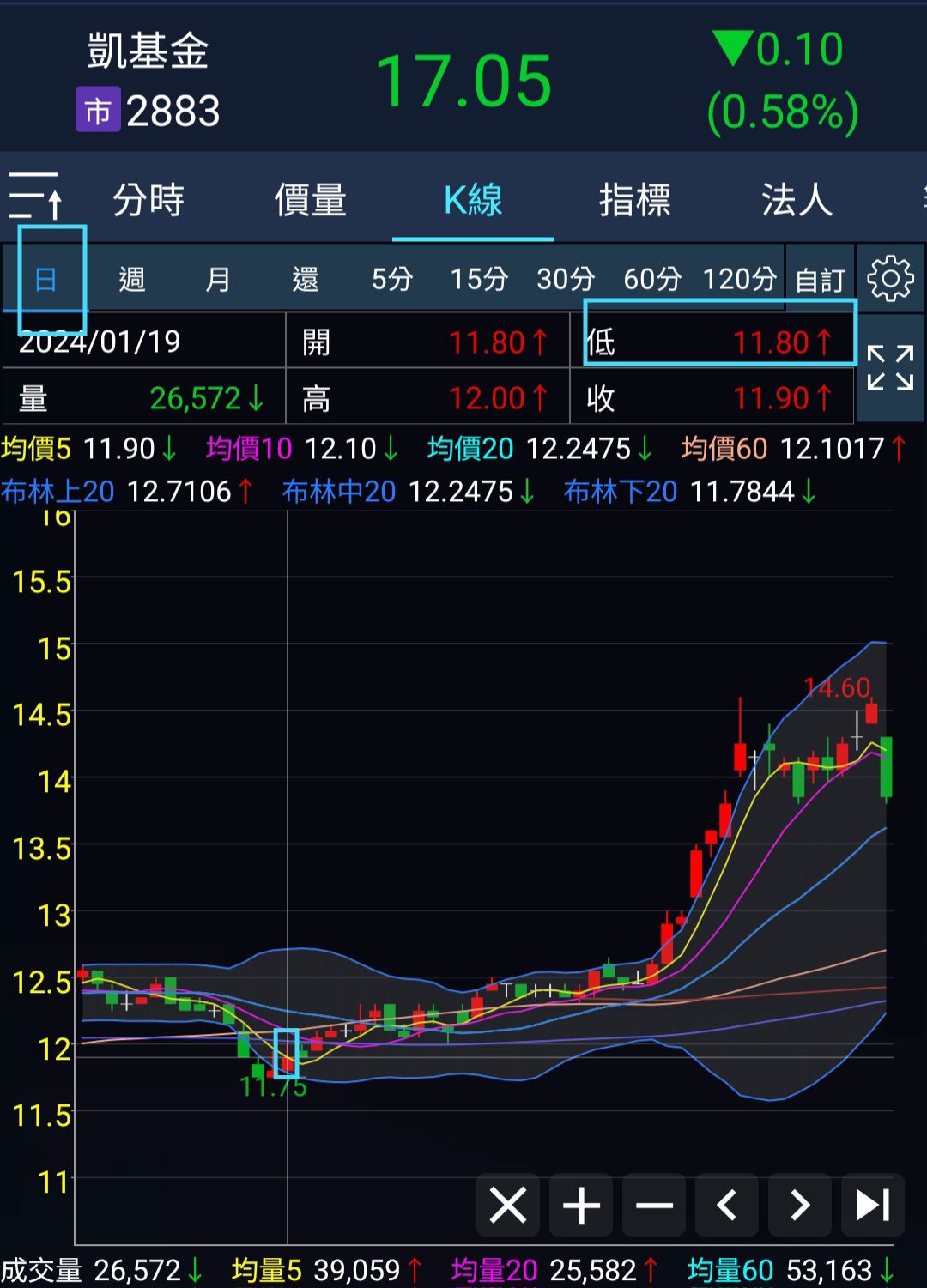Open the 自訂 custom period option
The width and height of the screenshot is (927, 1288).
(x=820, y=280)
